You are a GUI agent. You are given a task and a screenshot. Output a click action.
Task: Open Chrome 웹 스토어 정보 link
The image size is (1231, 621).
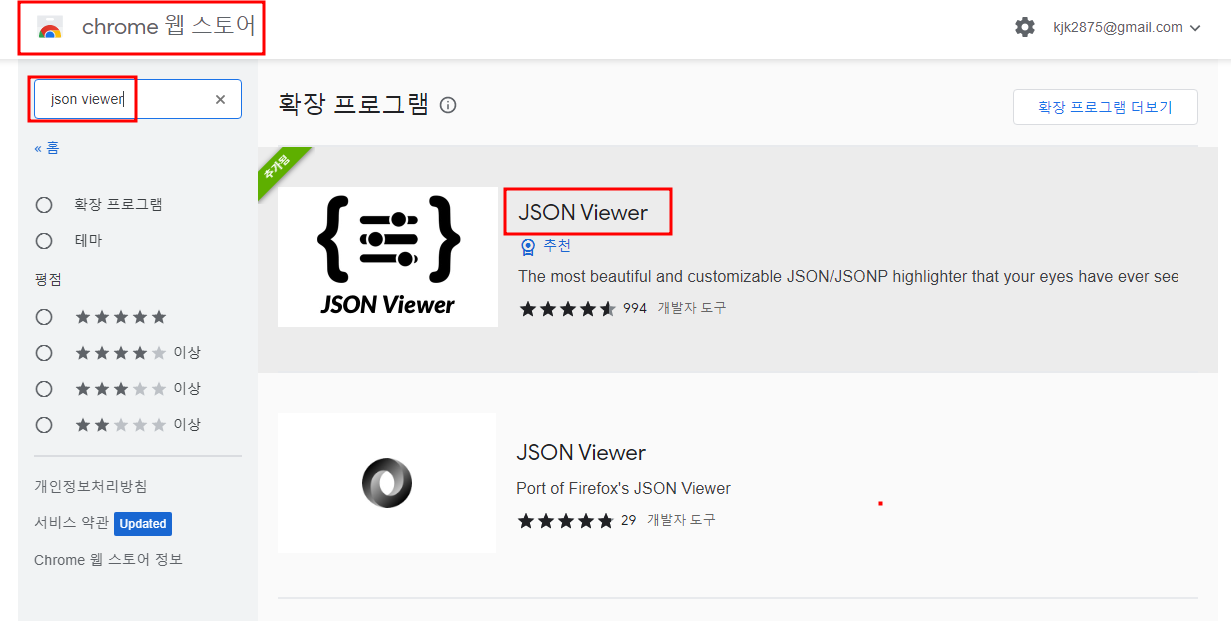(108, 560)
